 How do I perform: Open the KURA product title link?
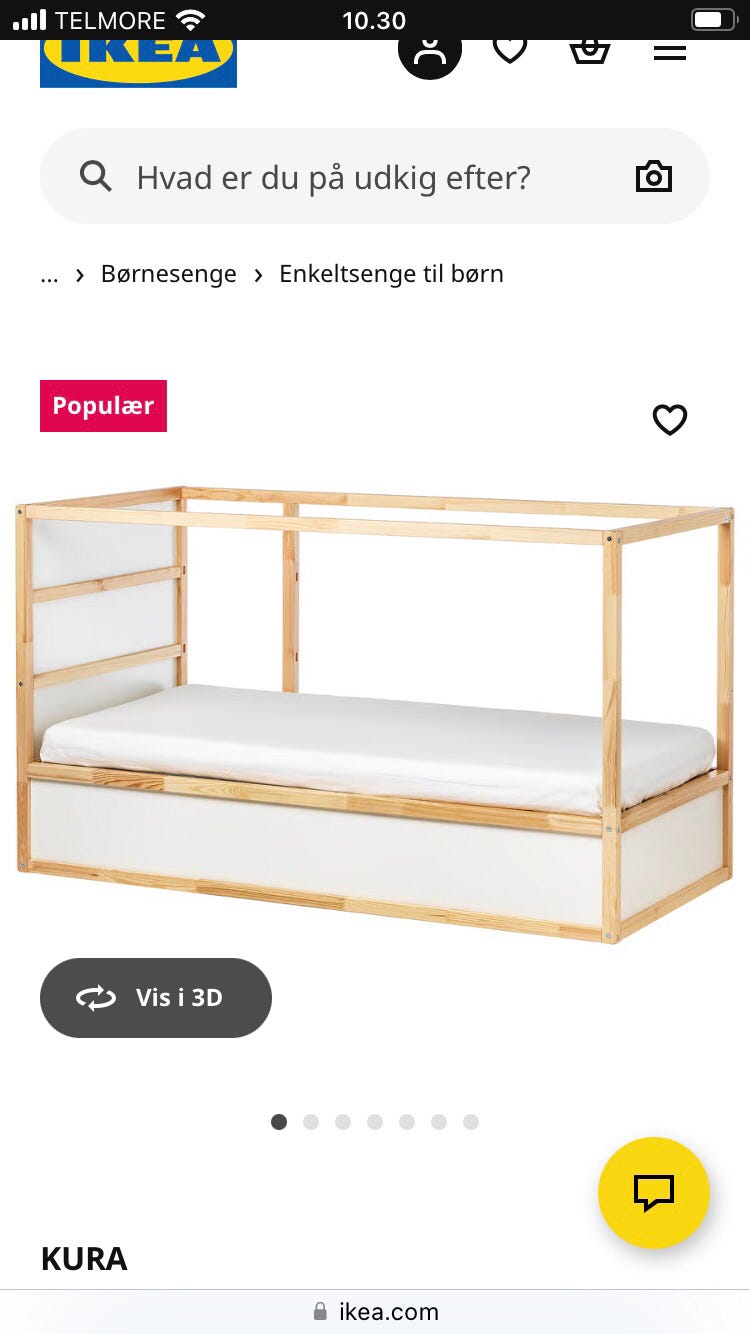click(84, 1259)
